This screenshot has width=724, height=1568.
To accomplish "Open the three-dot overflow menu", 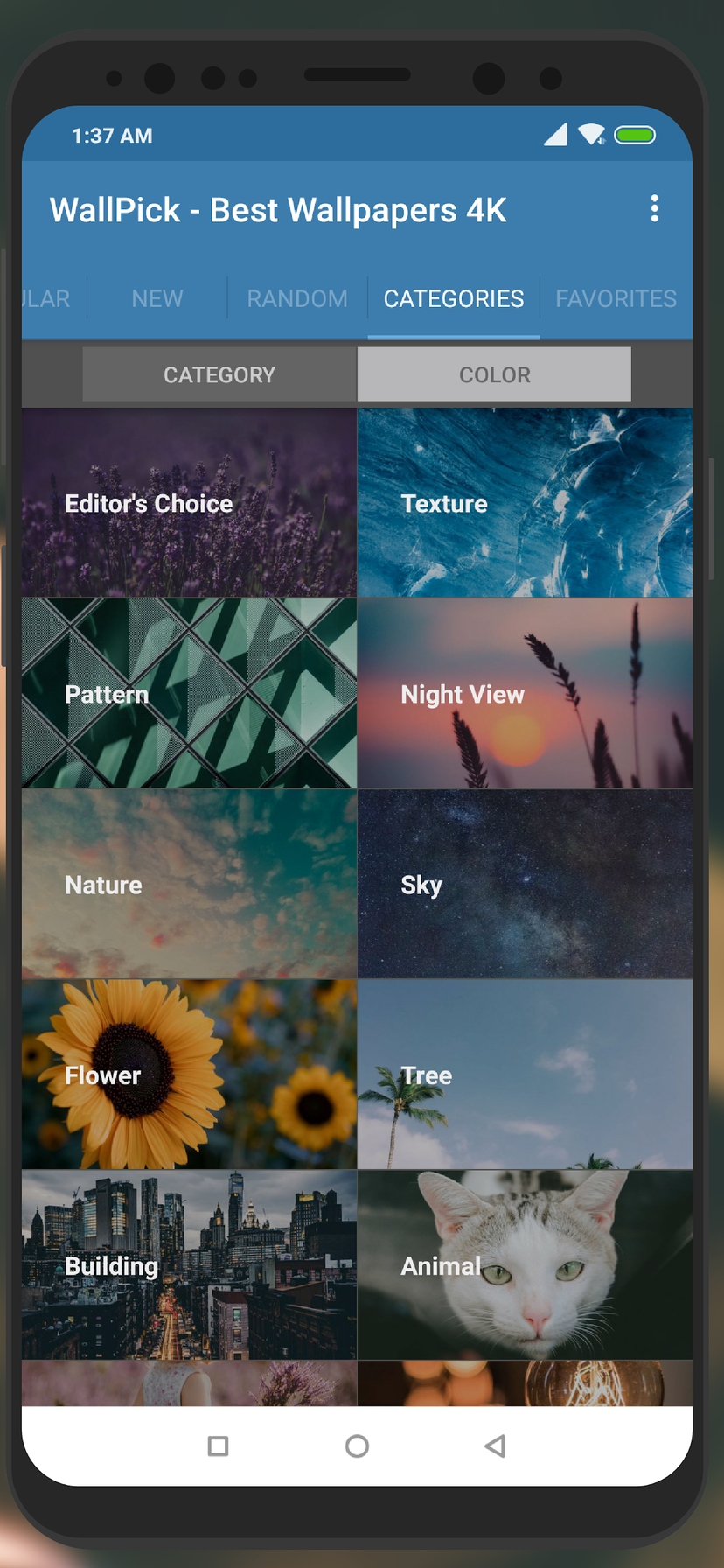I will click(x=654, y=209).
